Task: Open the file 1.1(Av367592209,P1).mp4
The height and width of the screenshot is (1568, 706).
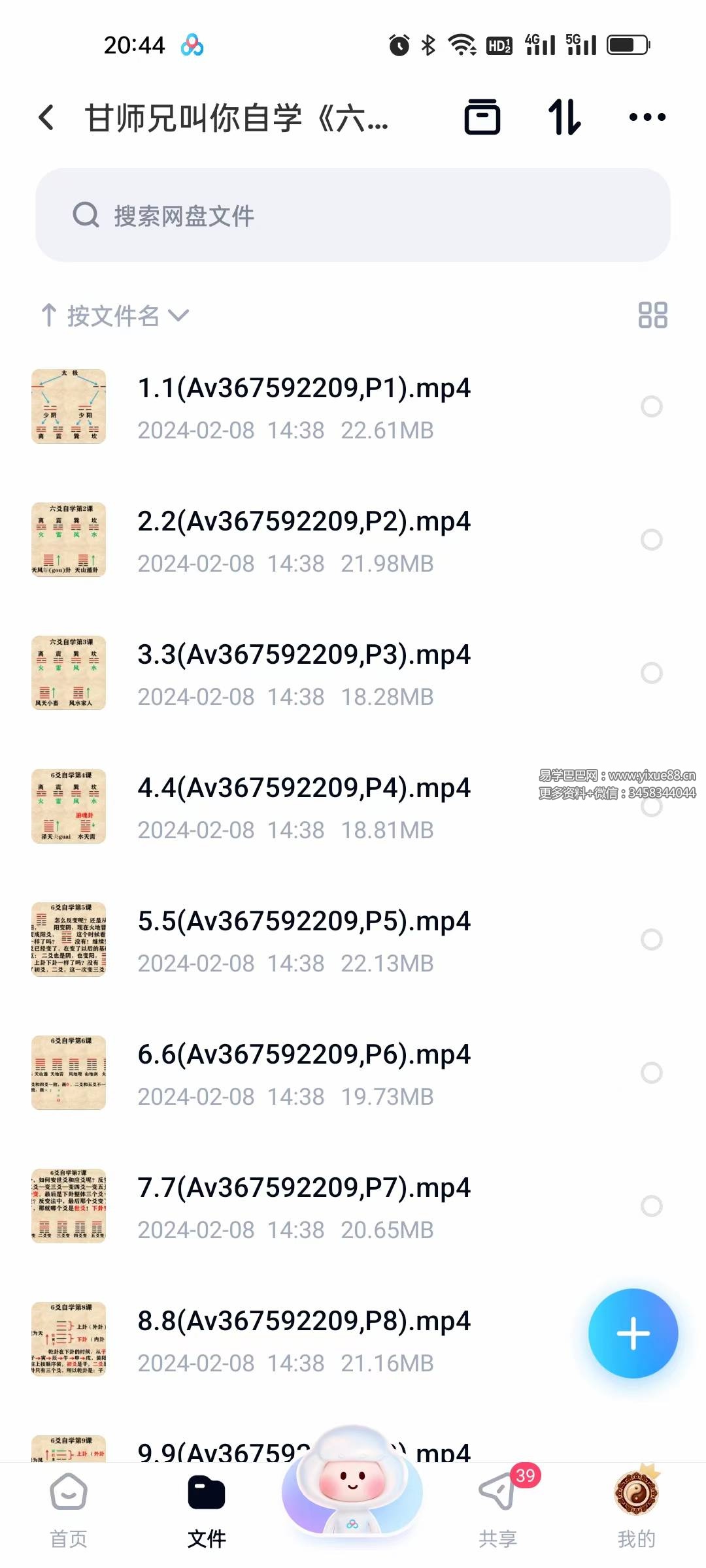Action: coord(304,406)
